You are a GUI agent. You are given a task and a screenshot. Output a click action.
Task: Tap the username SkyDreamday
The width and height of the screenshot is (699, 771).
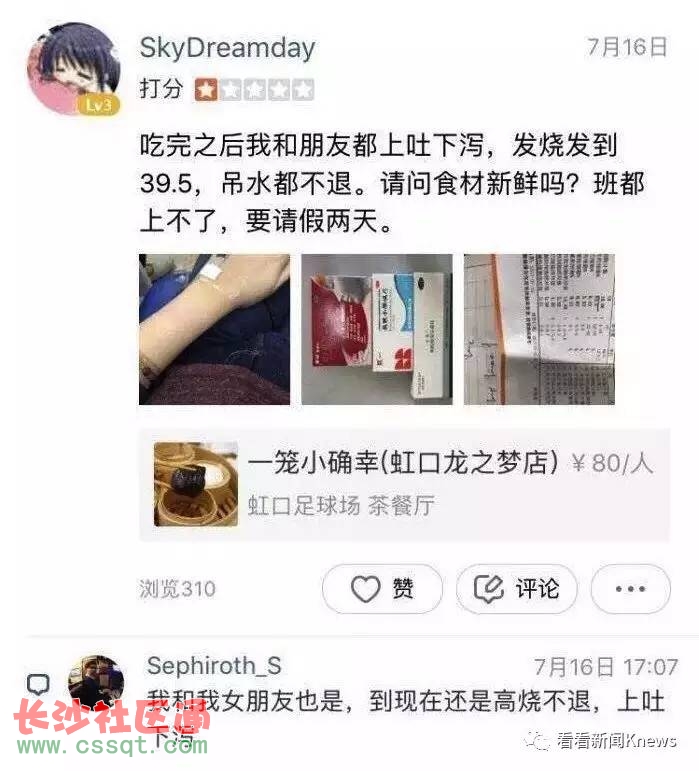pyautogui.click(x=228, y=48)
